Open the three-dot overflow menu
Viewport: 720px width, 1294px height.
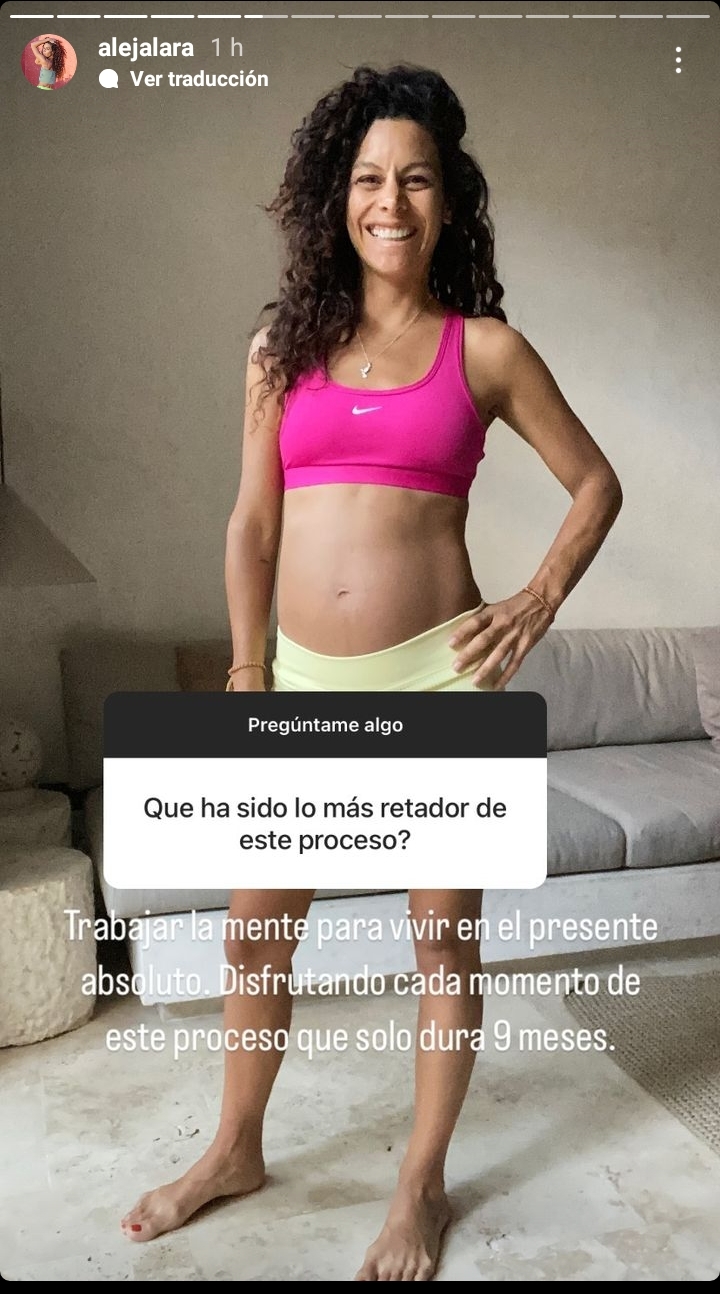point(678,60)
